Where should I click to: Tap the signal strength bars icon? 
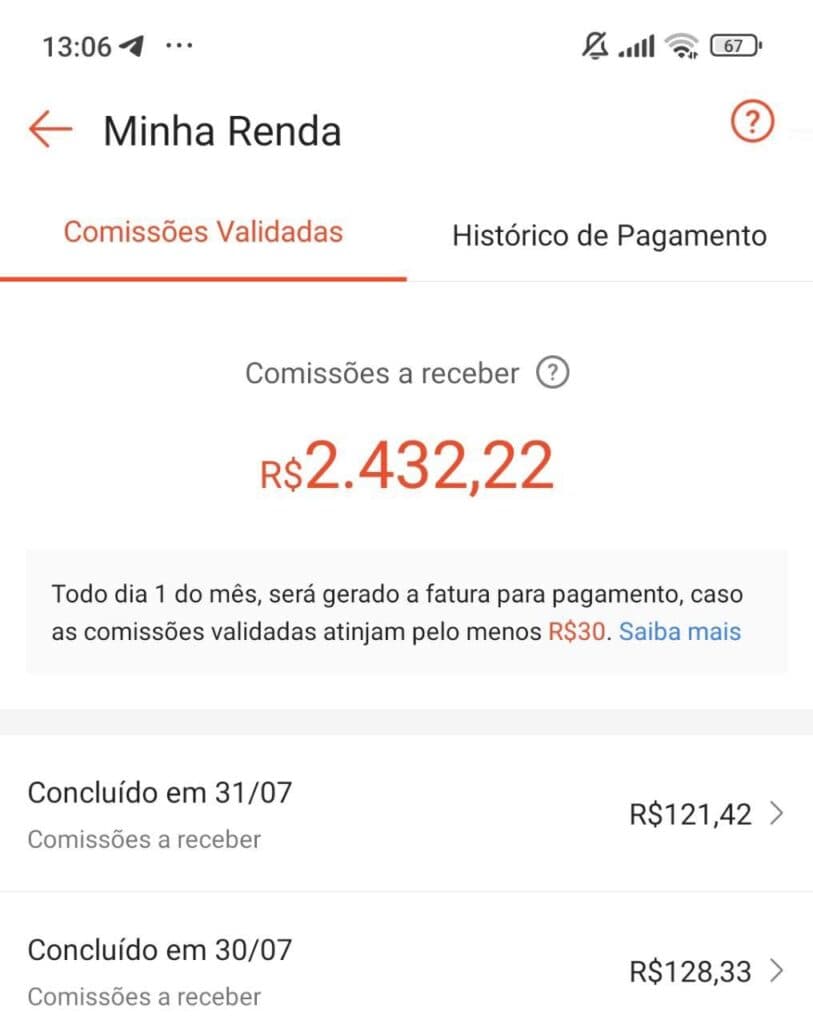tap(637, 45)
